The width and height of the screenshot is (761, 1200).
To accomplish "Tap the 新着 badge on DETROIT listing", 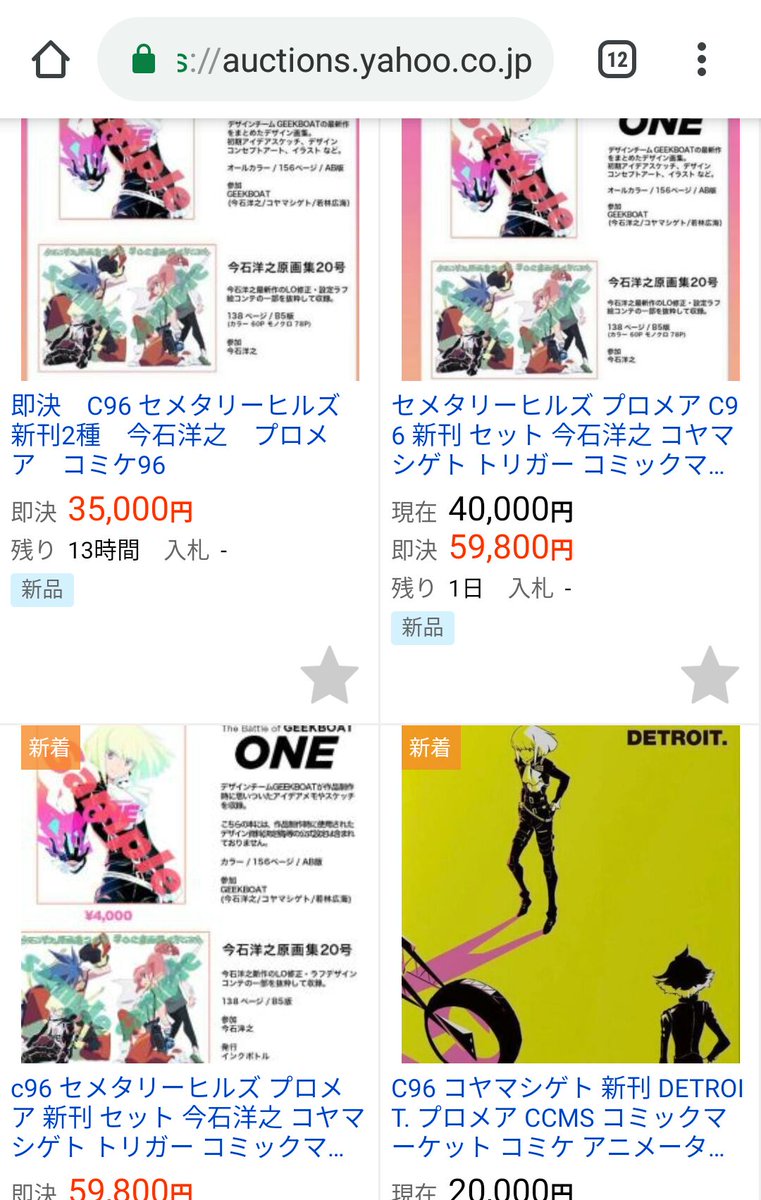I will (x=430, y=747).
